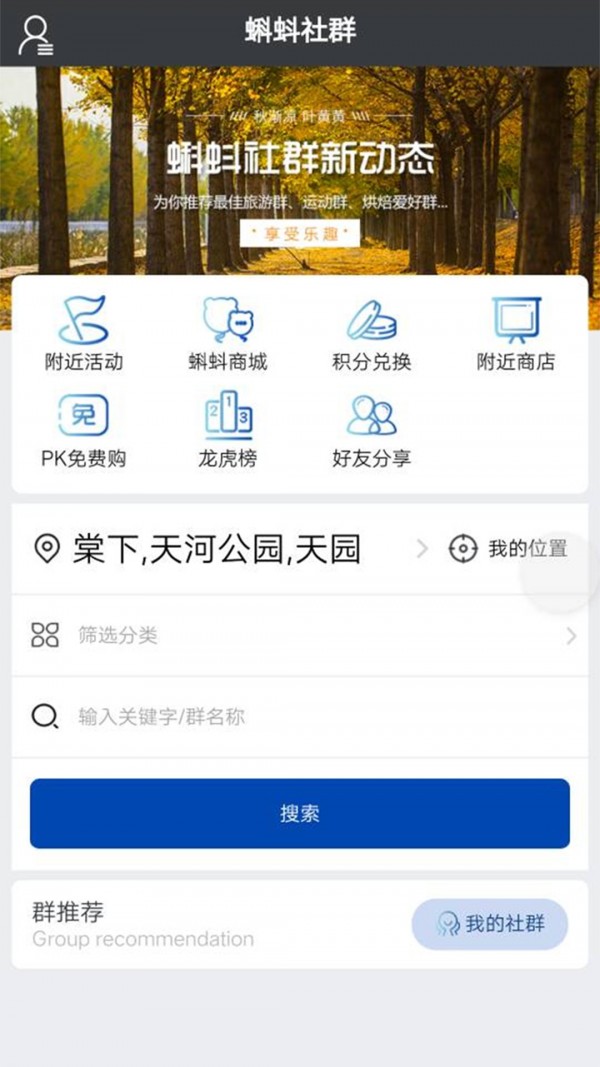The image size is (600, 1067).
Task: Open PK免费购
Action: pyautogui.click(x=84, y=432)
